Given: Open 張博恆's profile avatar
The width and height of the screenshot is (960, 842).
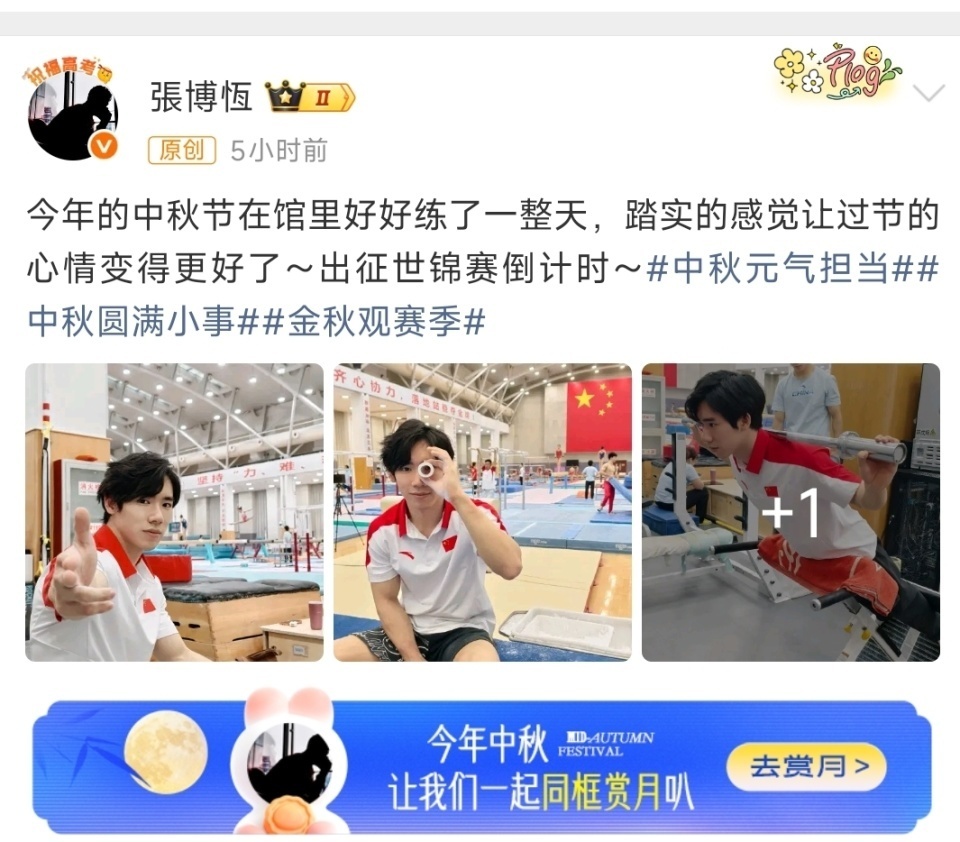Looking at the screenshot, I should point(72,115).
